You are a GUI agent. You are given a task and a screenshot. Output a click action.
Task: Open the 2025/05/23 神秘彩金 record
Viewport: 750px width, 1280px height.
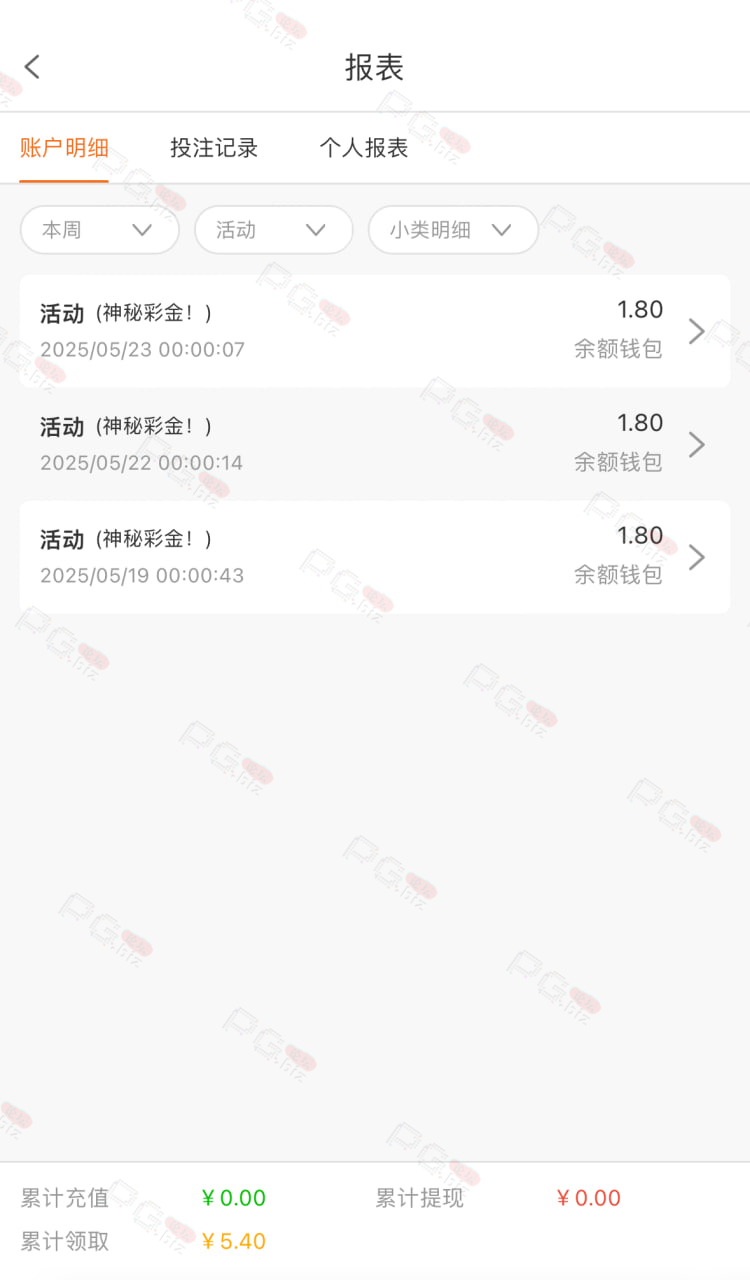(x=375, y=331)
